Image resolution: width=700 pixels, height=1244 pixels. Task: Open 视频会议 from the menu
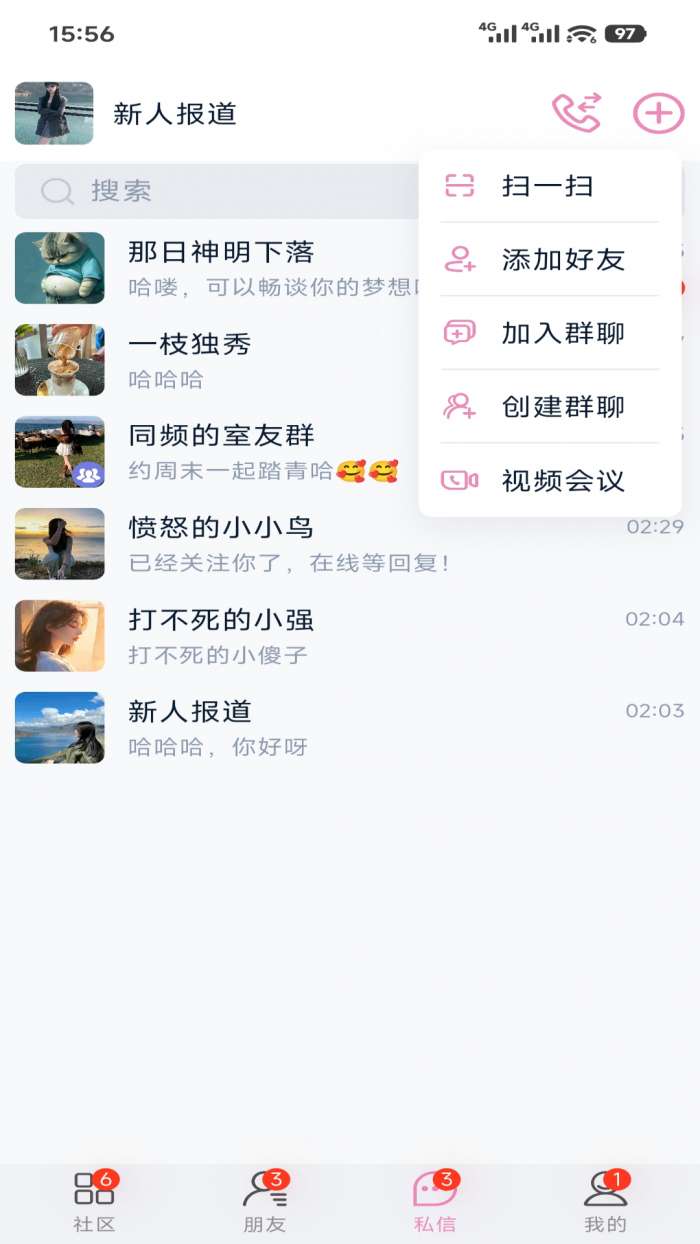coord(548,481)
